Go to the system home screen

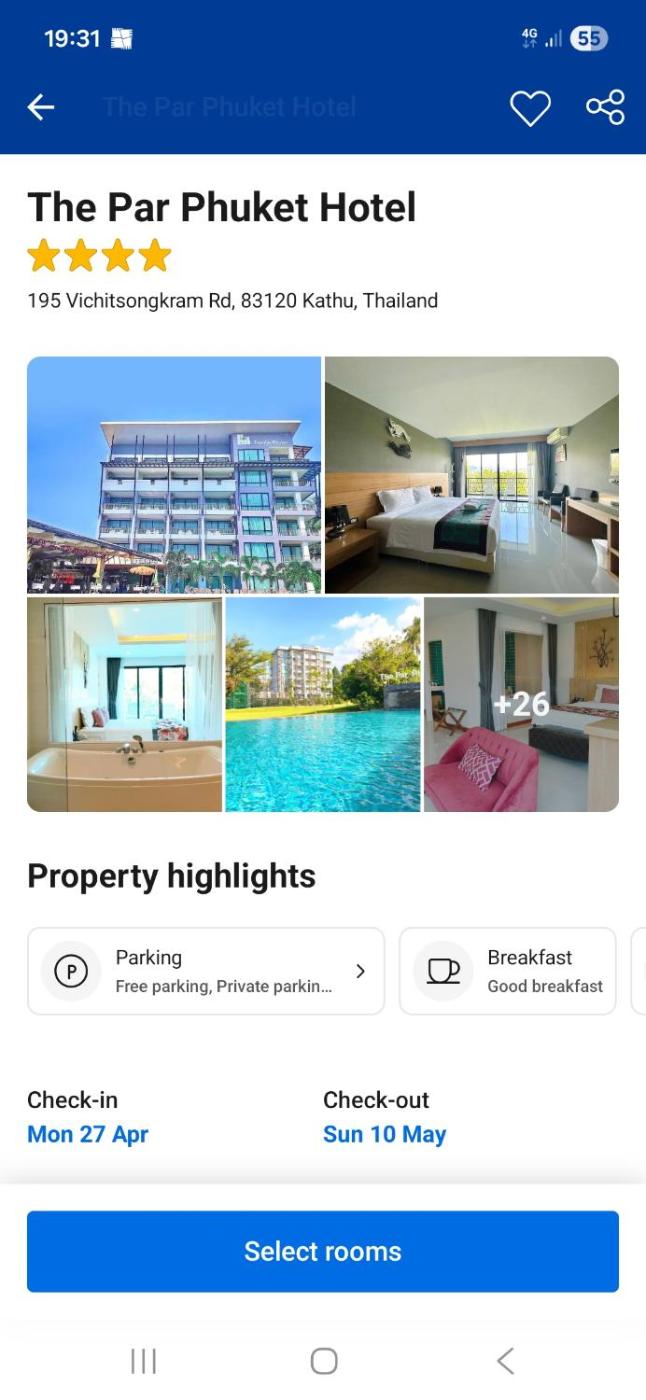pyautogui.click(x=324, y=1361)
